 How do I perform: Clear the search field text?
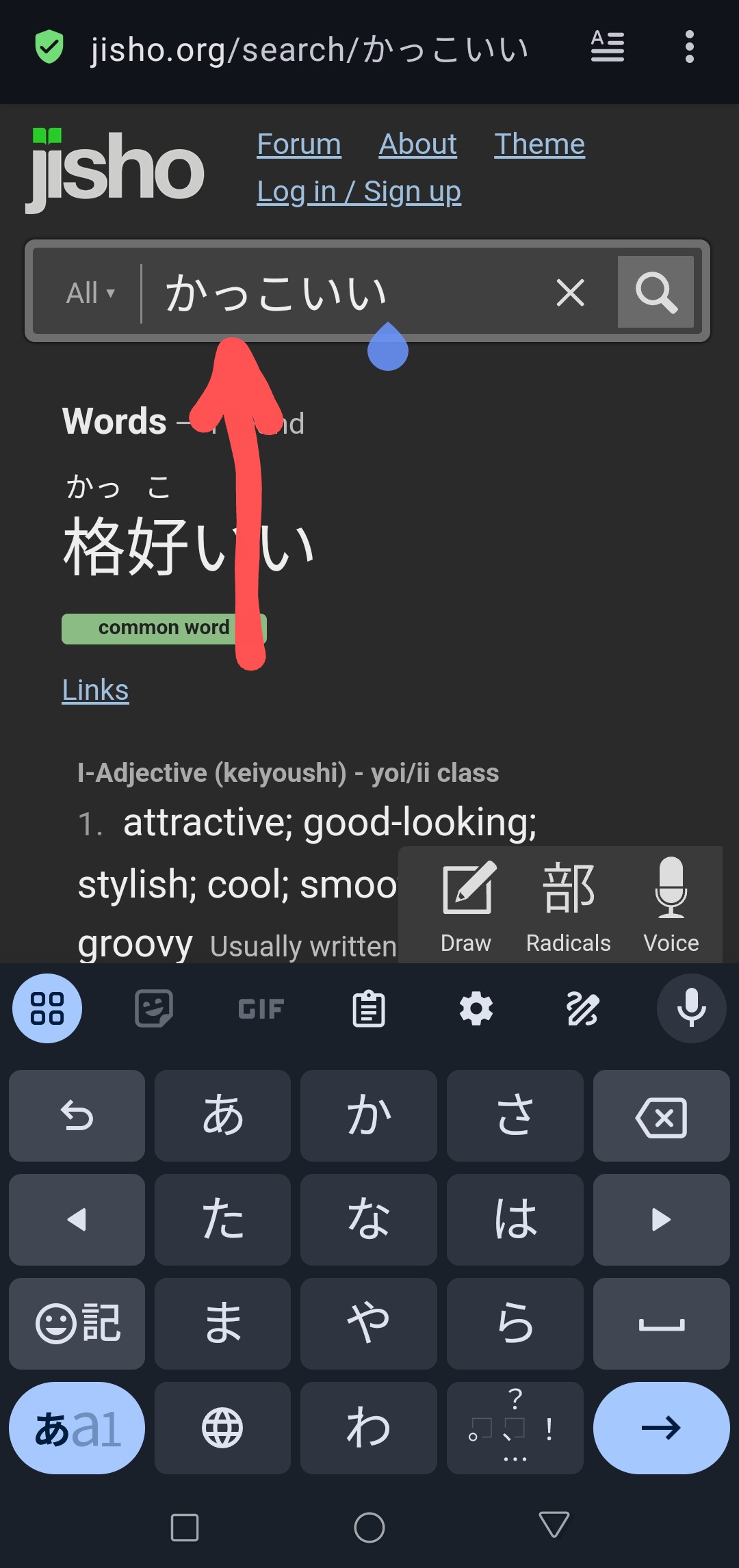[570, 293]
